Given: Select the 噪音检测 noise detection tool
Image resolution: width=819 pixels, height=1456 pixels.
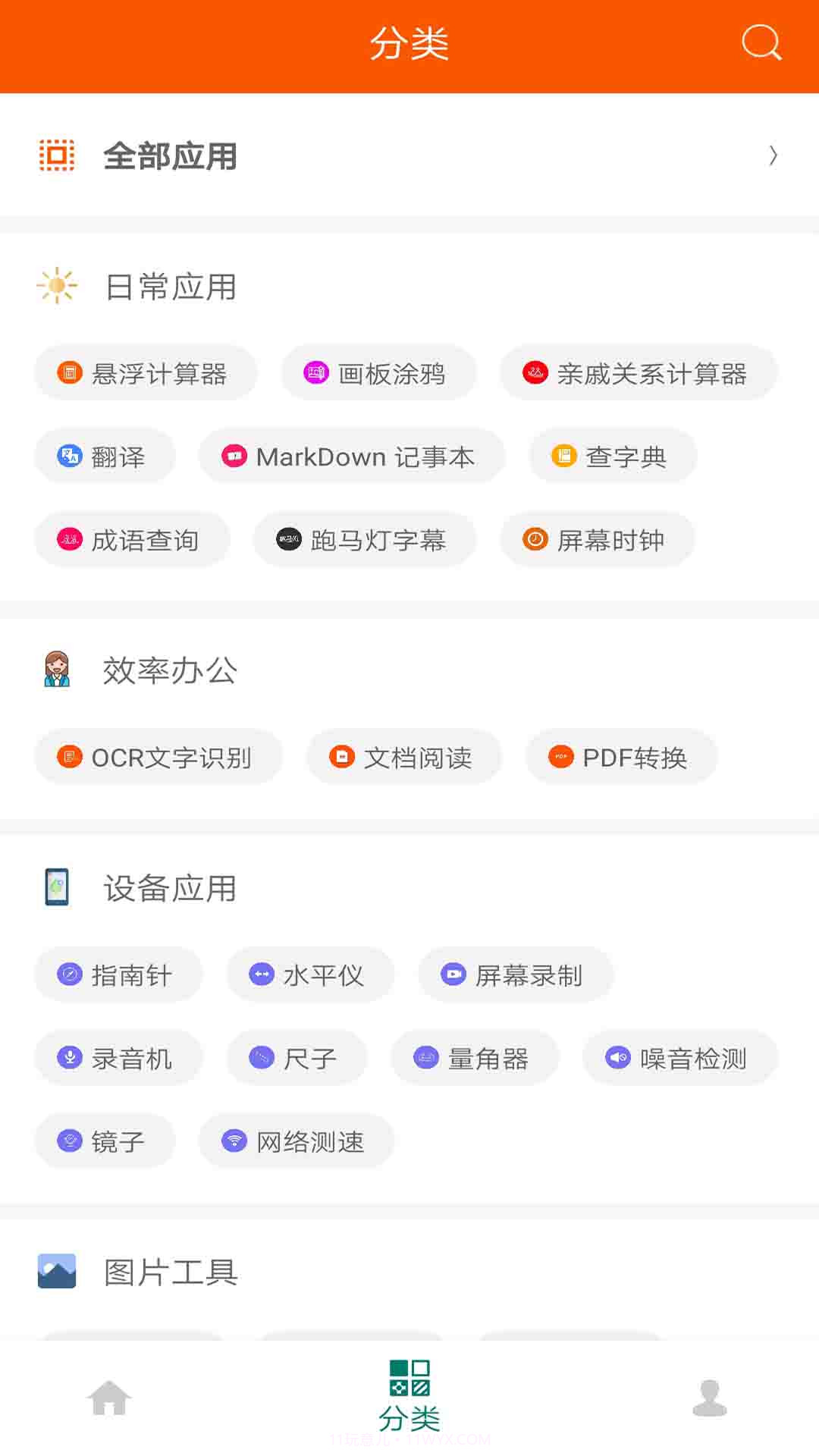Looking at the screenshot, I should coord(679,1057).
